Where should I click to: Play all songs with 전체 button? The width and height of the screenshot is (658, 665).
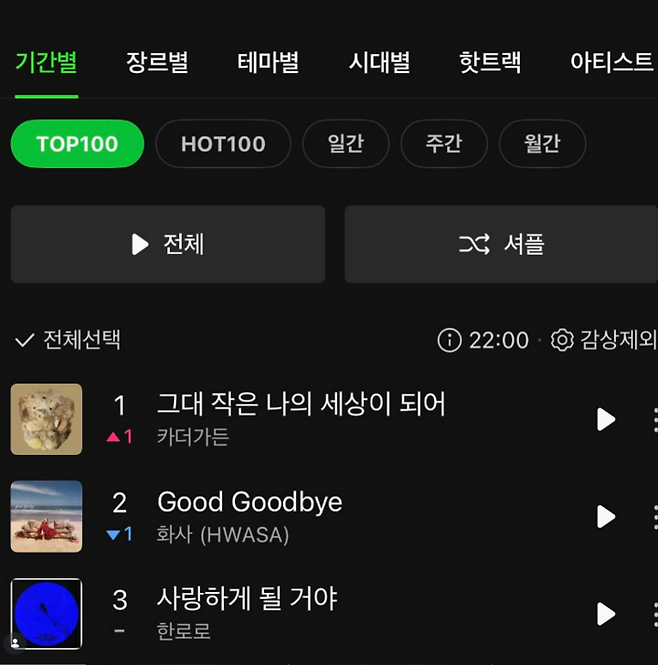[168, 244]
